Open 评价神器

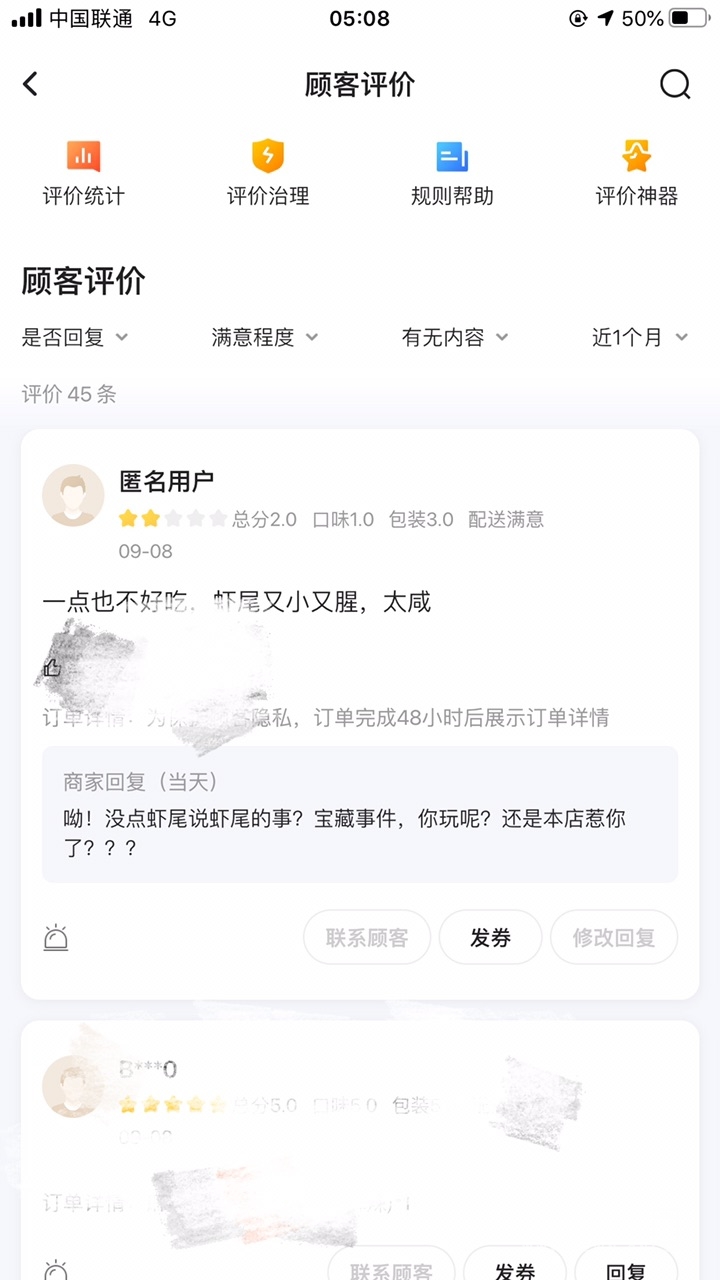pos(637,172)
